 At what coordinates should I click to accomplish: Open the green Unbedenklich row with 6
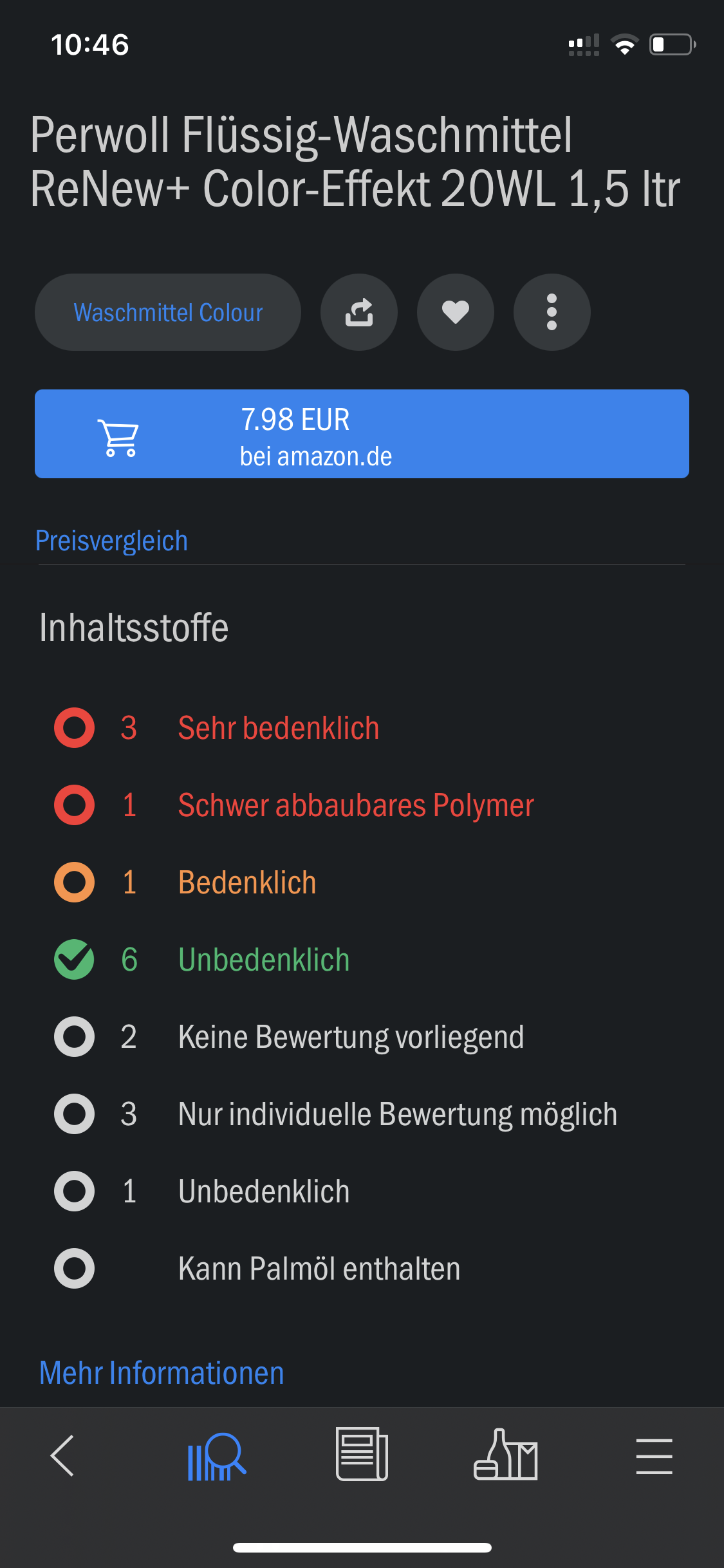pyautogui.click(x=264, y=960)
